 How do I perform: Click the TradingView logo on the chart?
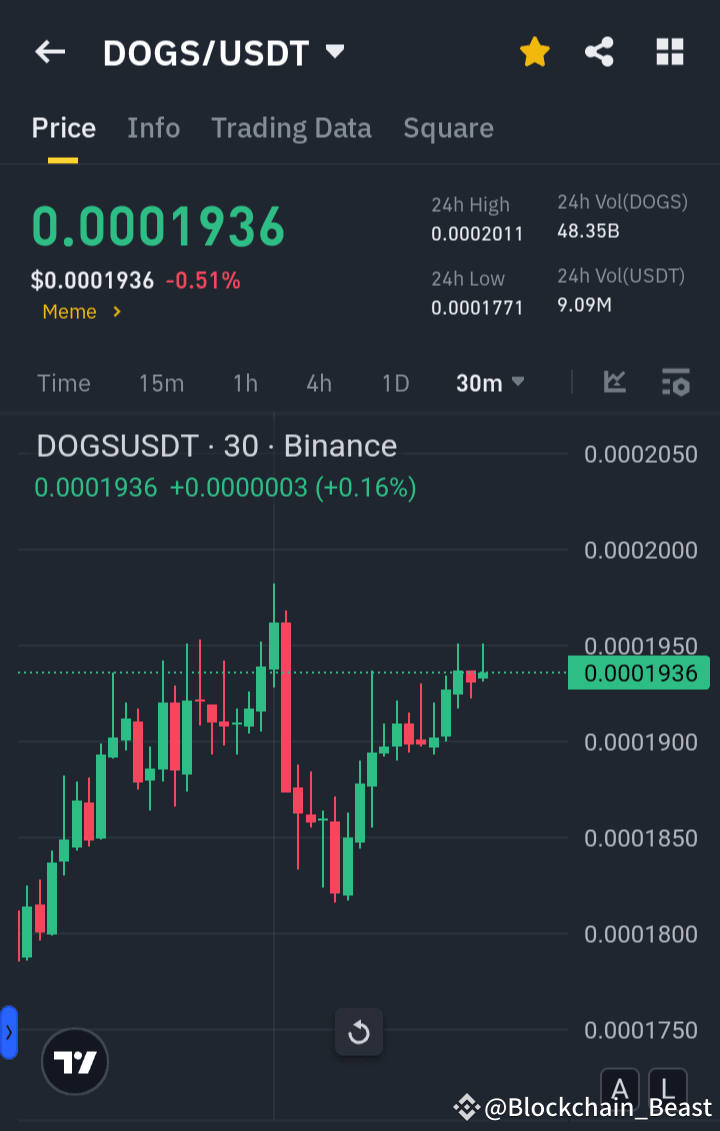(75, 1061)
